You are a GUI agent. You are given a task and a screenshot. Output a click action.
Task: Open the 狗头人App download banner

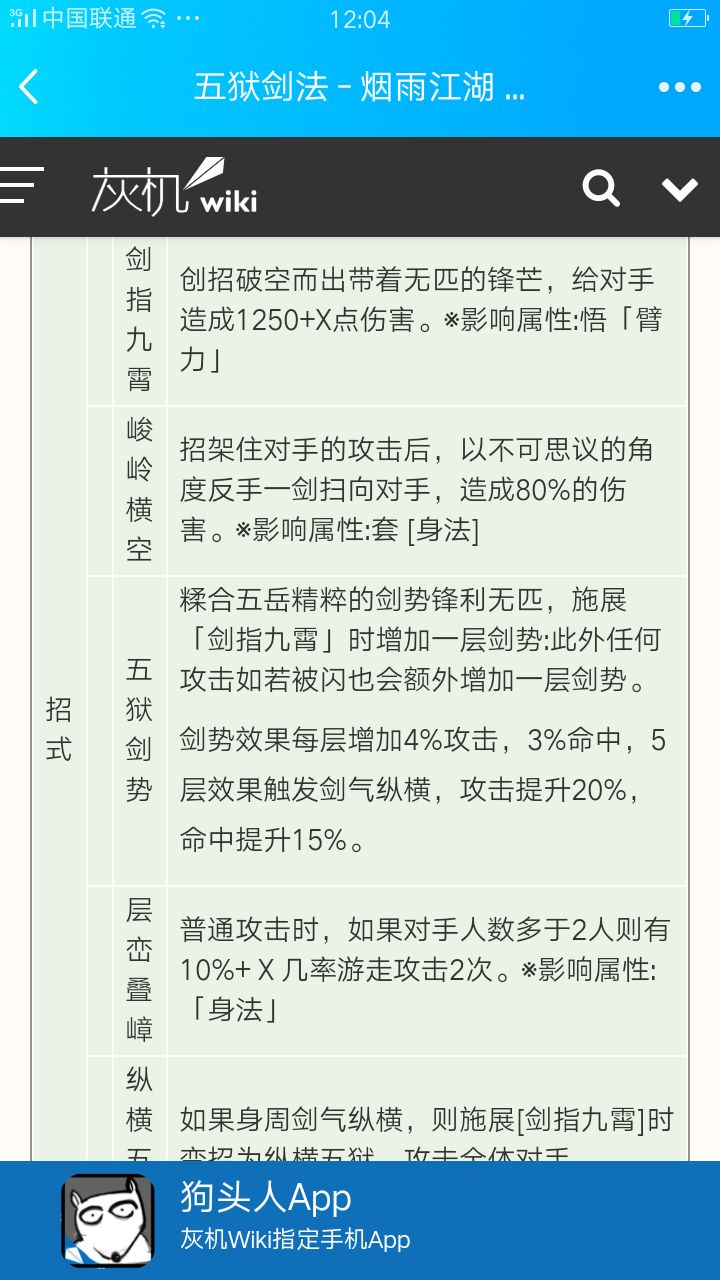360,1220
